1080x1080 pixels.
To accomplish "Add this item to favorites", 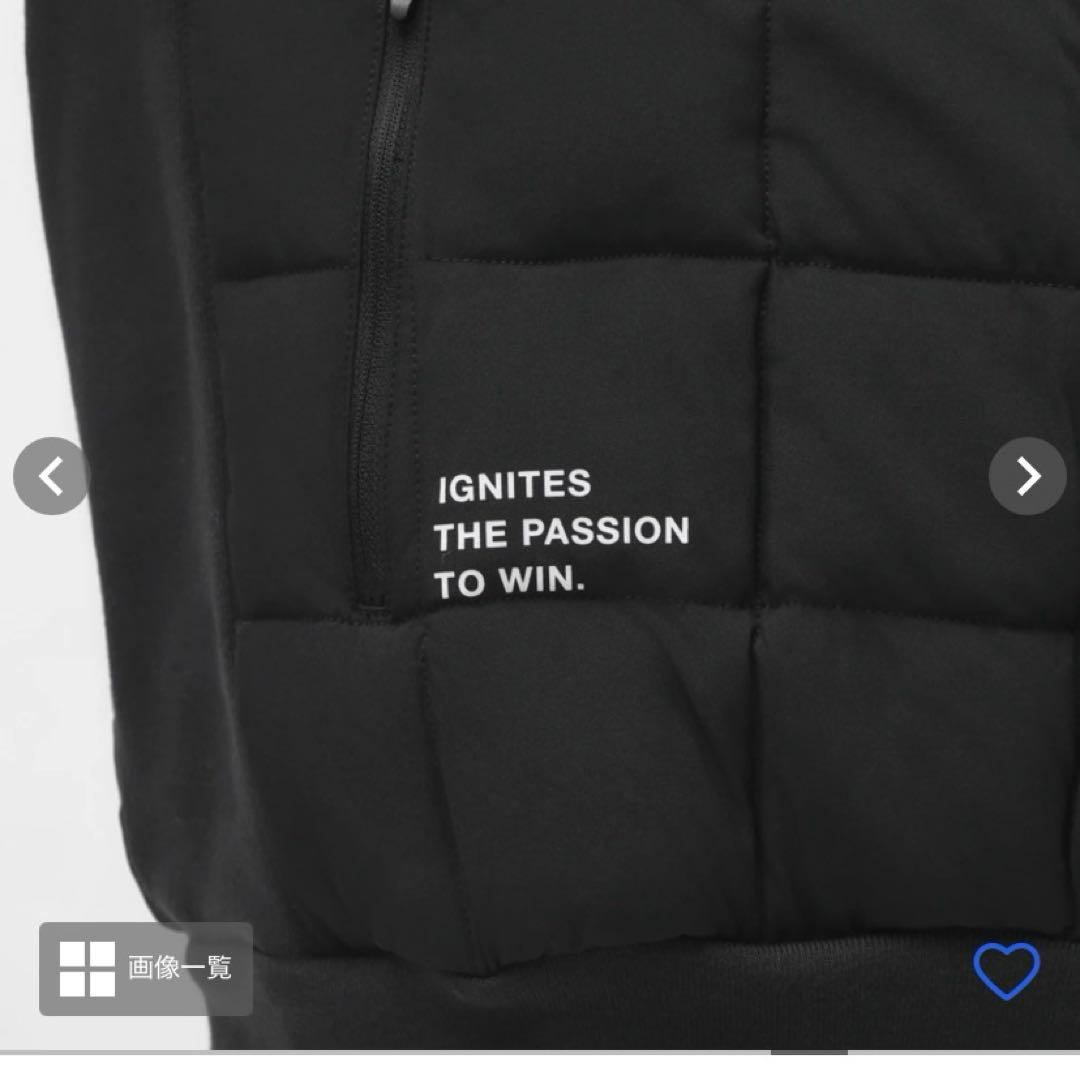I will [1006, 970].
